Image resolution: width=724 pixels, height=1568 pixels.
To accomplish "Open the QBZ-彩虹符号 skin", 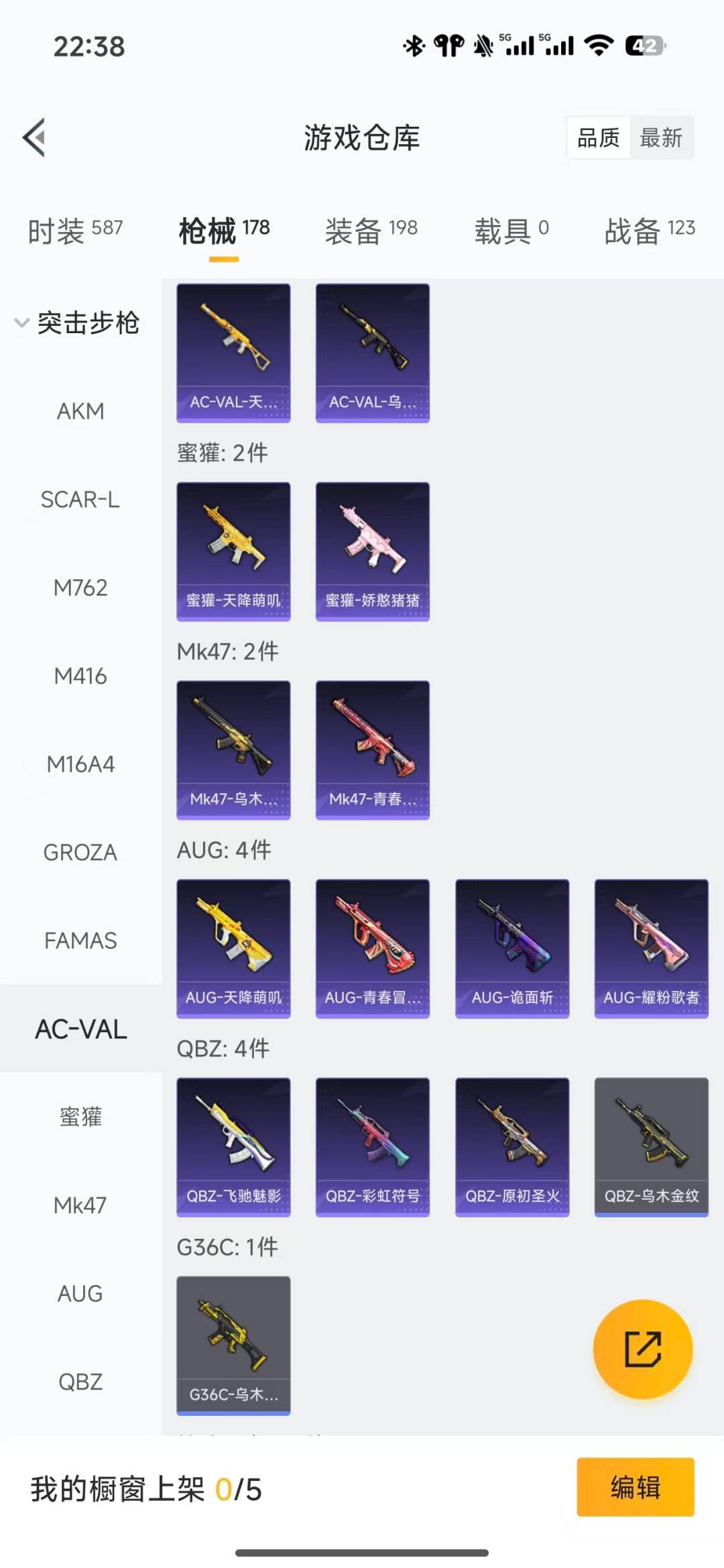I will [372, 1146].
